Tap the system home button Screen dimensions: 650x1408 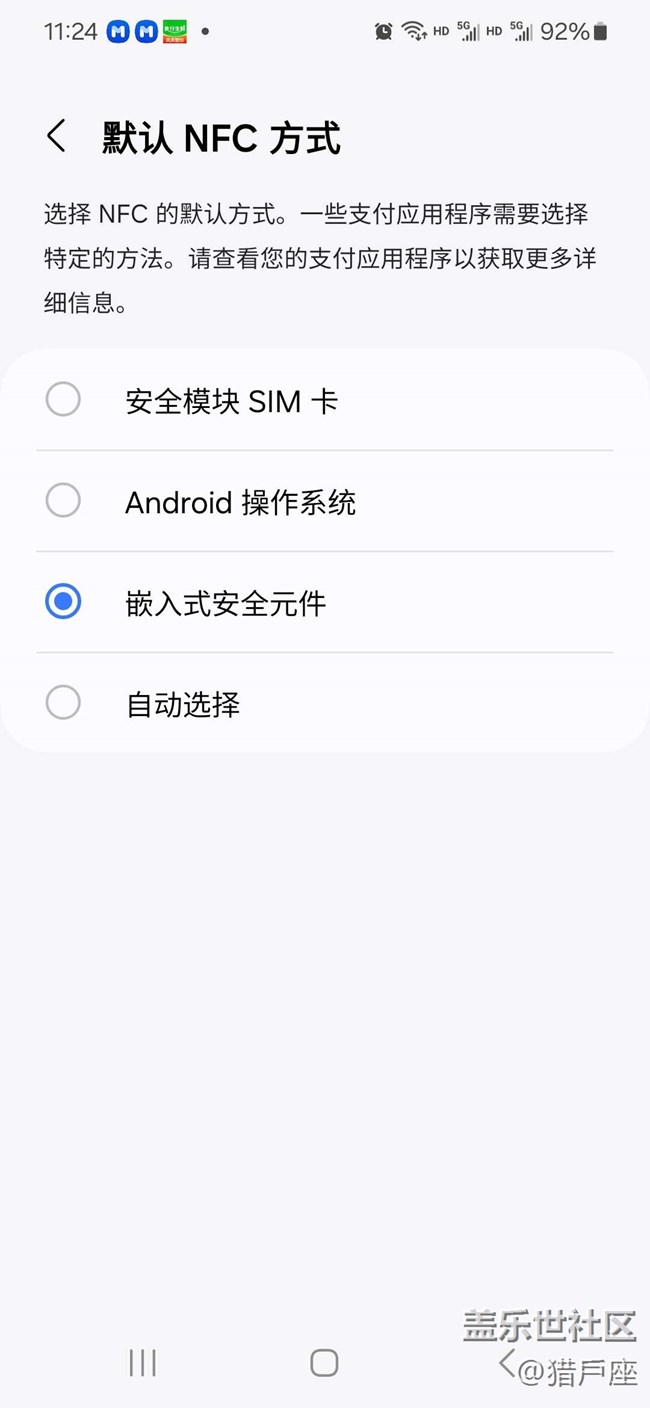click(324, 1362)
